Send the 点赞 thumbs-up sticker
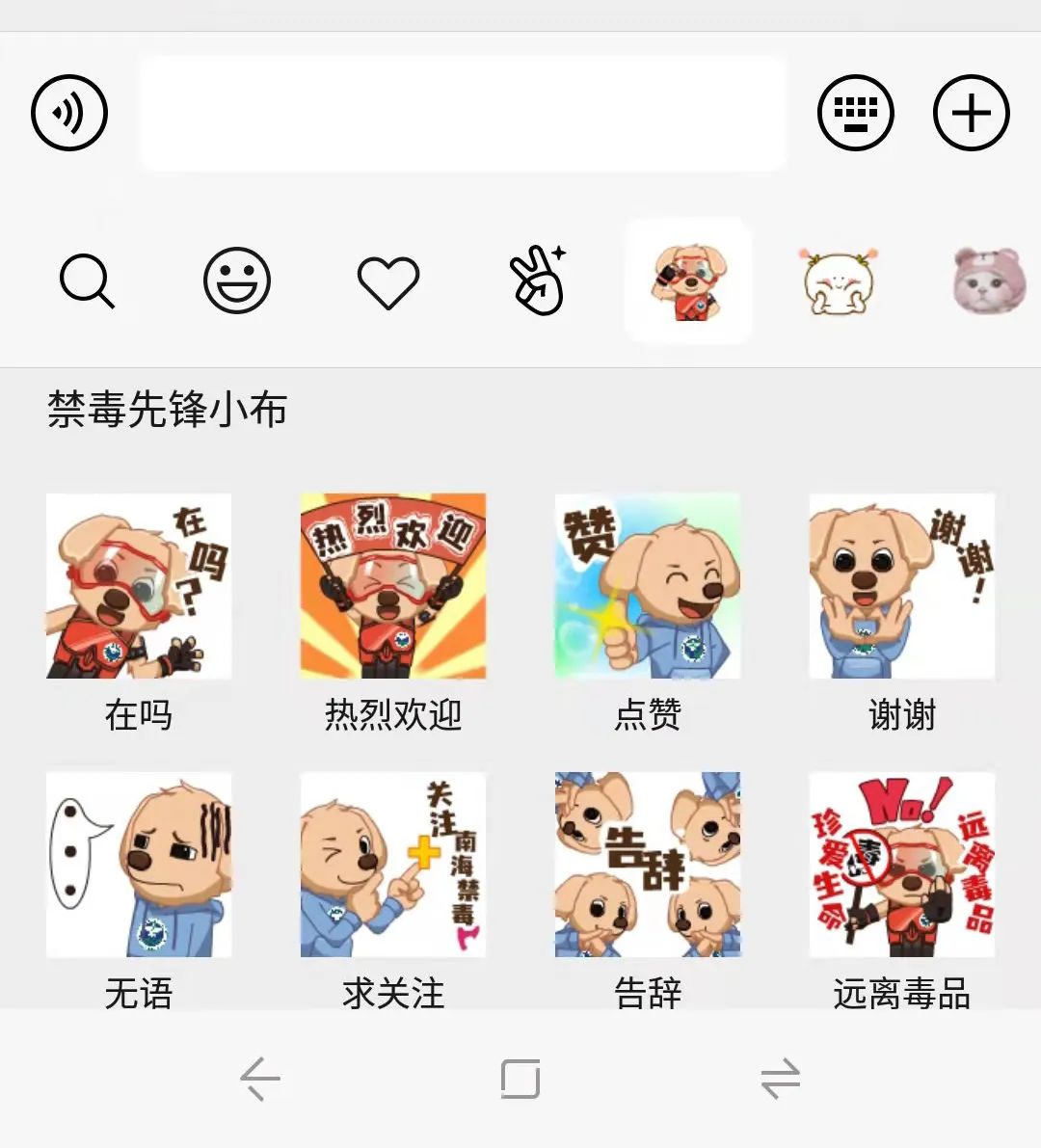 [x=648, y=586]
